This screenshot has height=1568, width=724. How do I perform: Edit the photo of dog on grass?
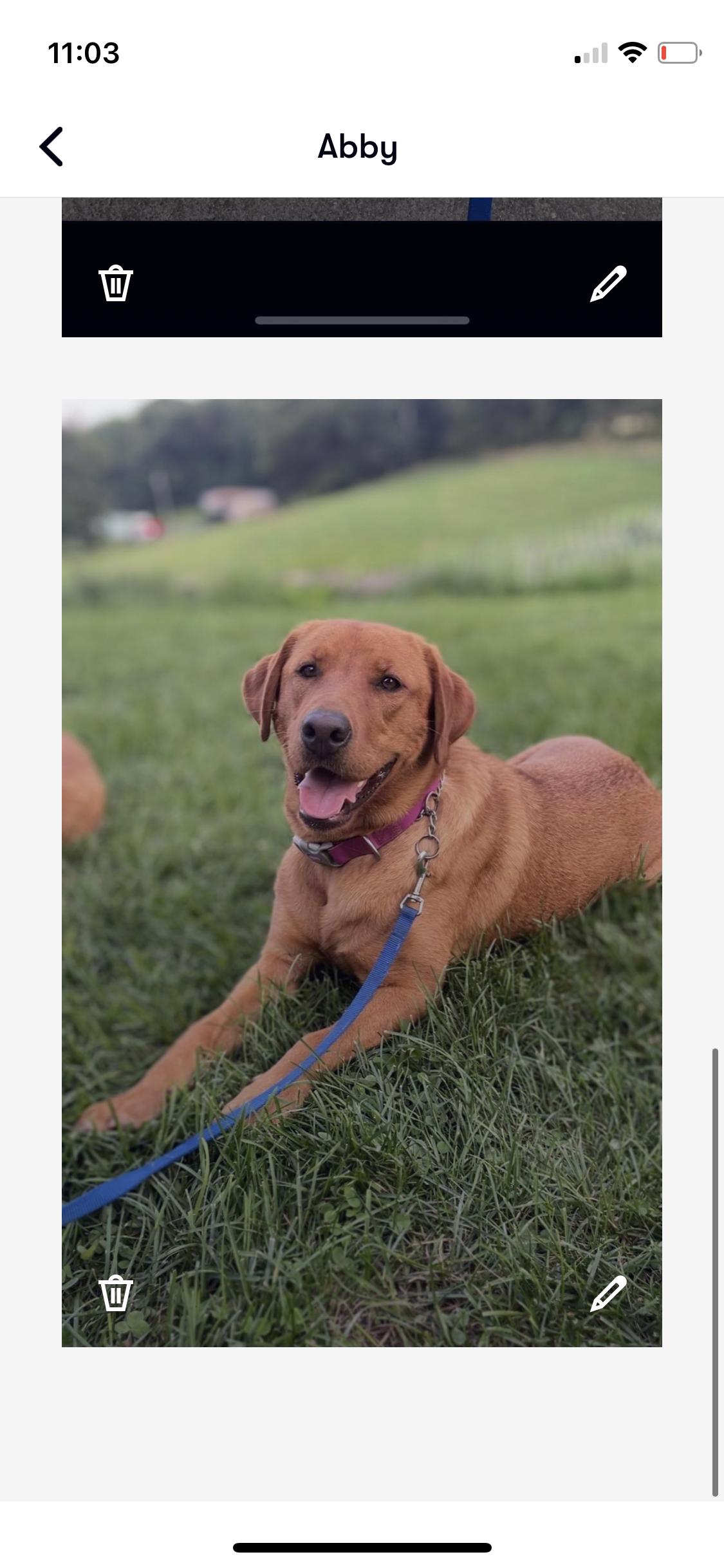point(608,1293)
